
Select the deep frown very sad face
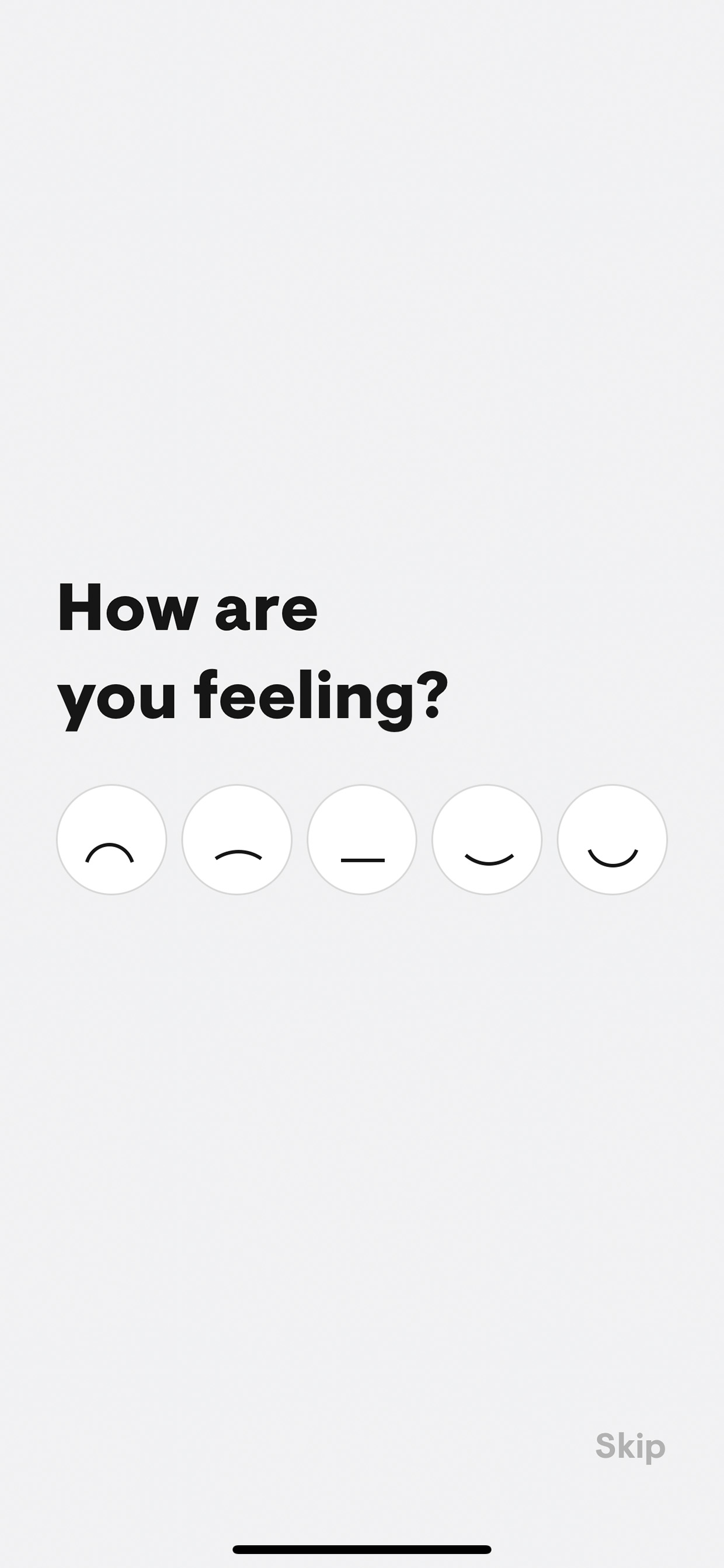(112, 839)
